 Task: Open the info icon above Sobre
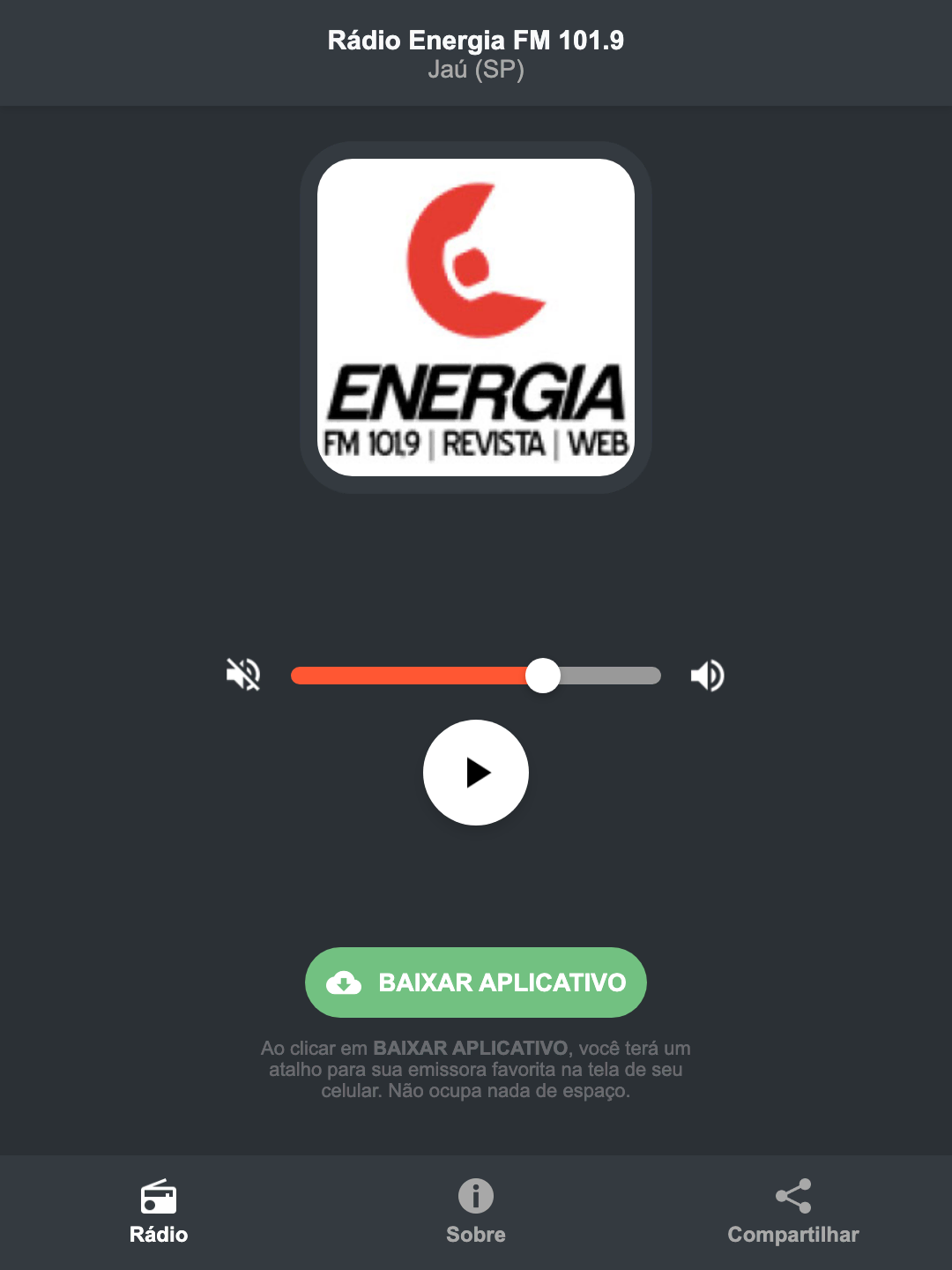click(x=475, y=1198)
